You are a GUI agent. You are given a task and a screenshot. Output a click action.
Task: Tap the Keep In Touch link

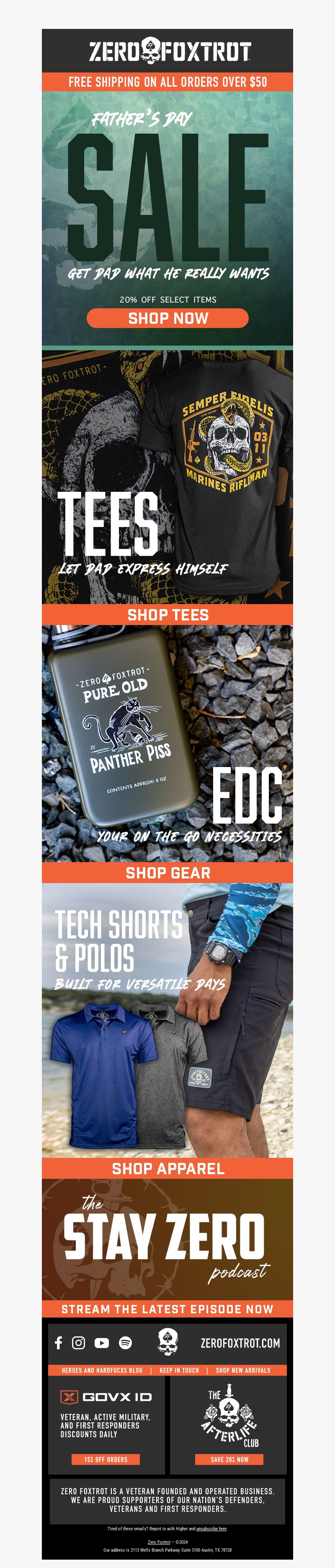(179, 1370)
